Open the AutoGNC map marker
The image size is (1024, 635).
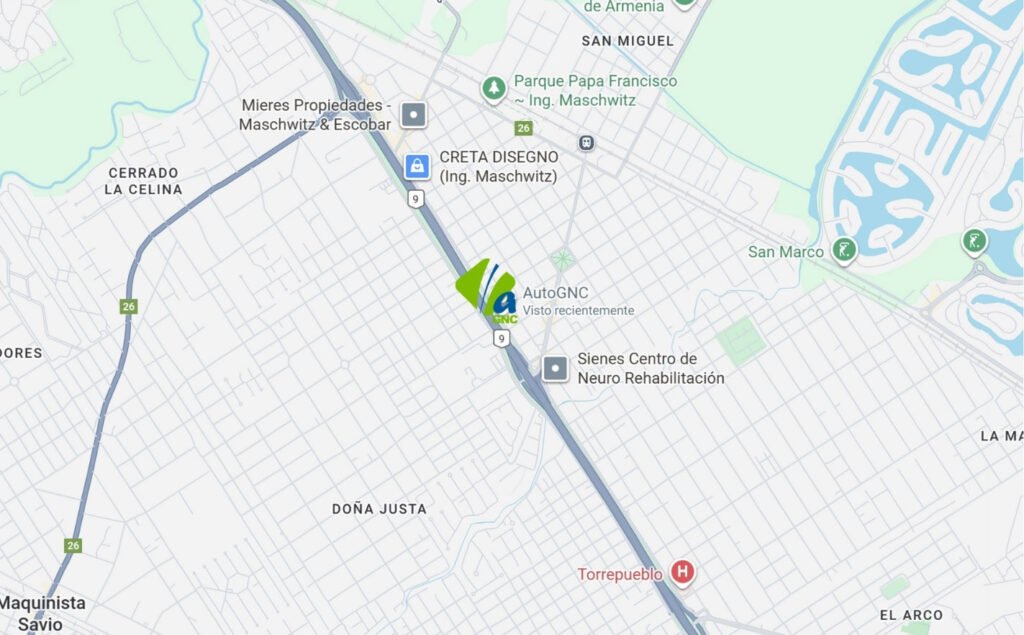(x=487, y=290)
